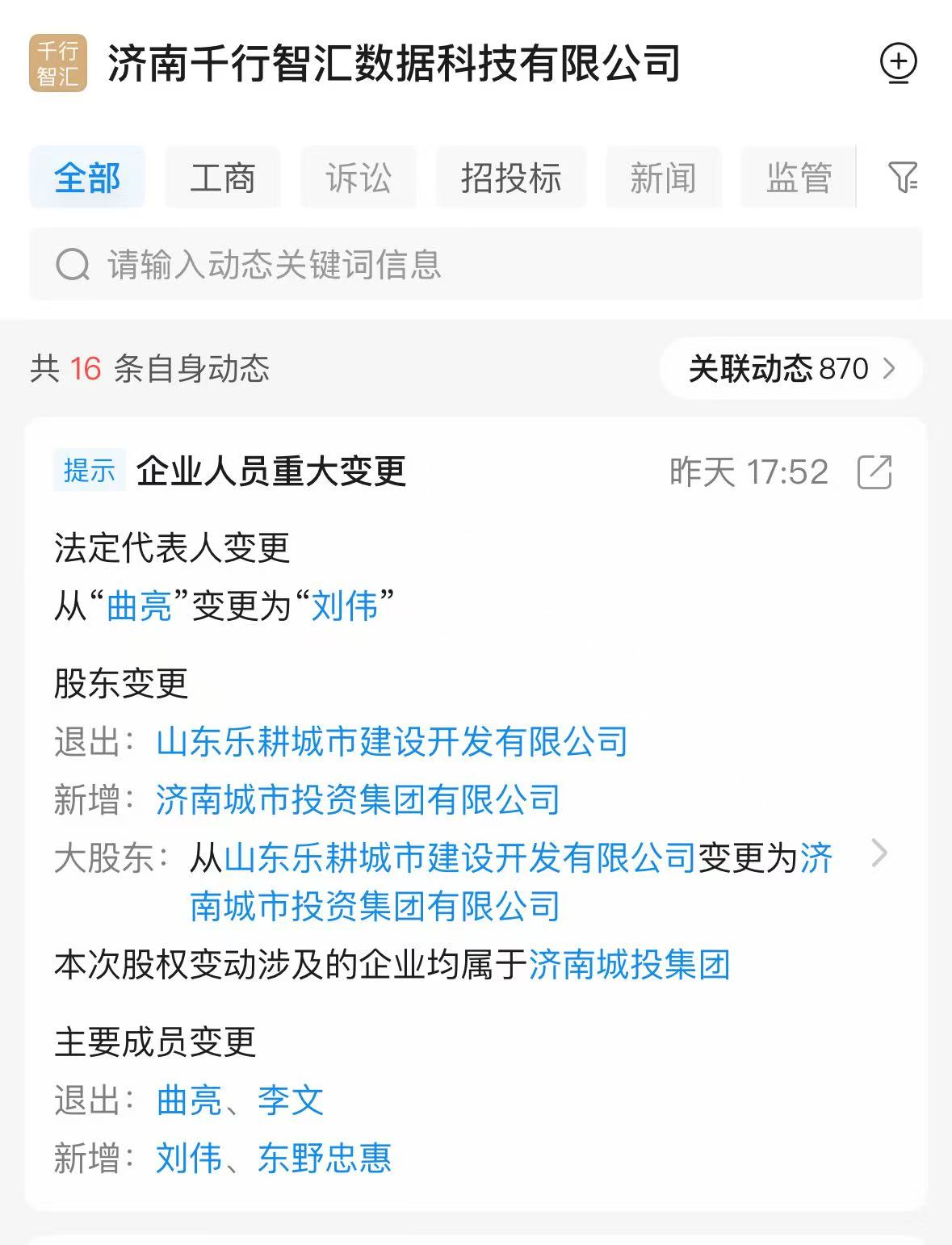Expand the 大股东 change details chevron
The width and height of the screenshot is (952, 1245).
tap(879, 853)
